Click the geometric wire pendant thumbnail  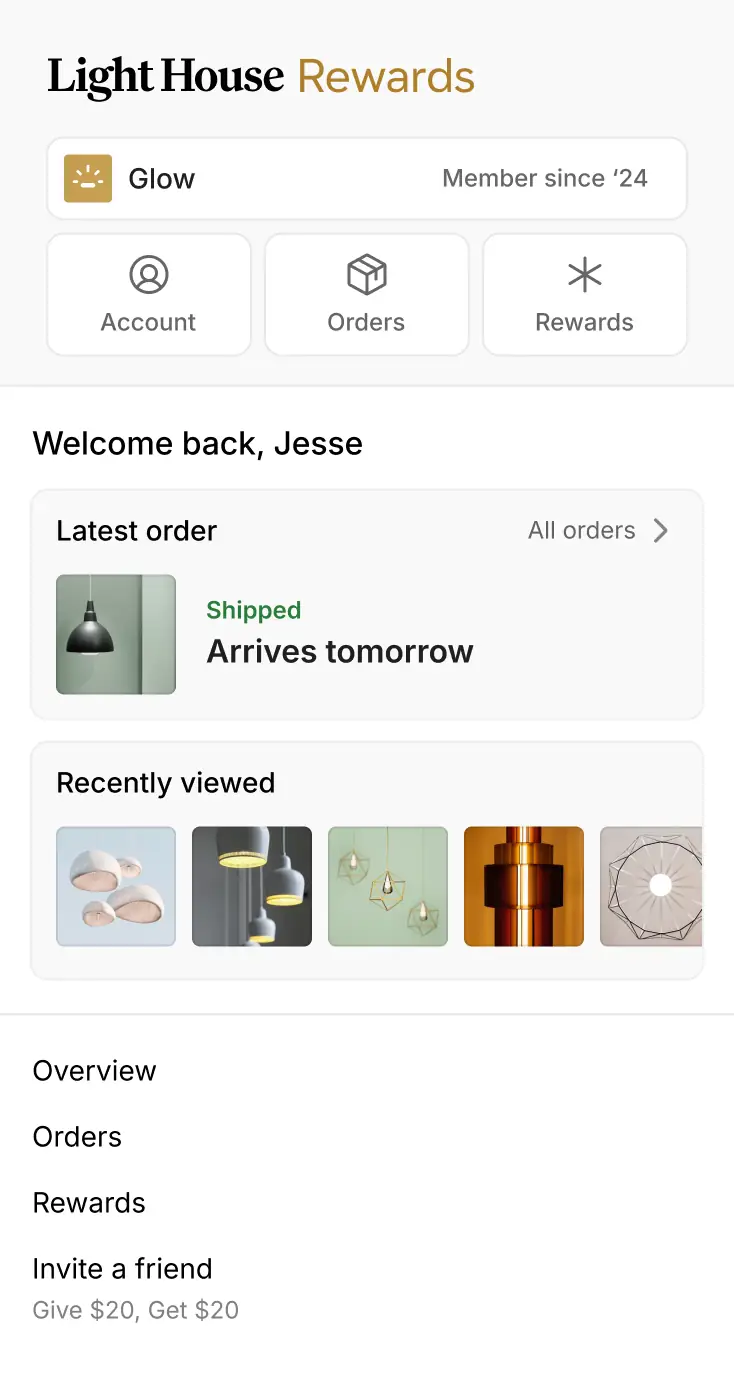point(387,886)
